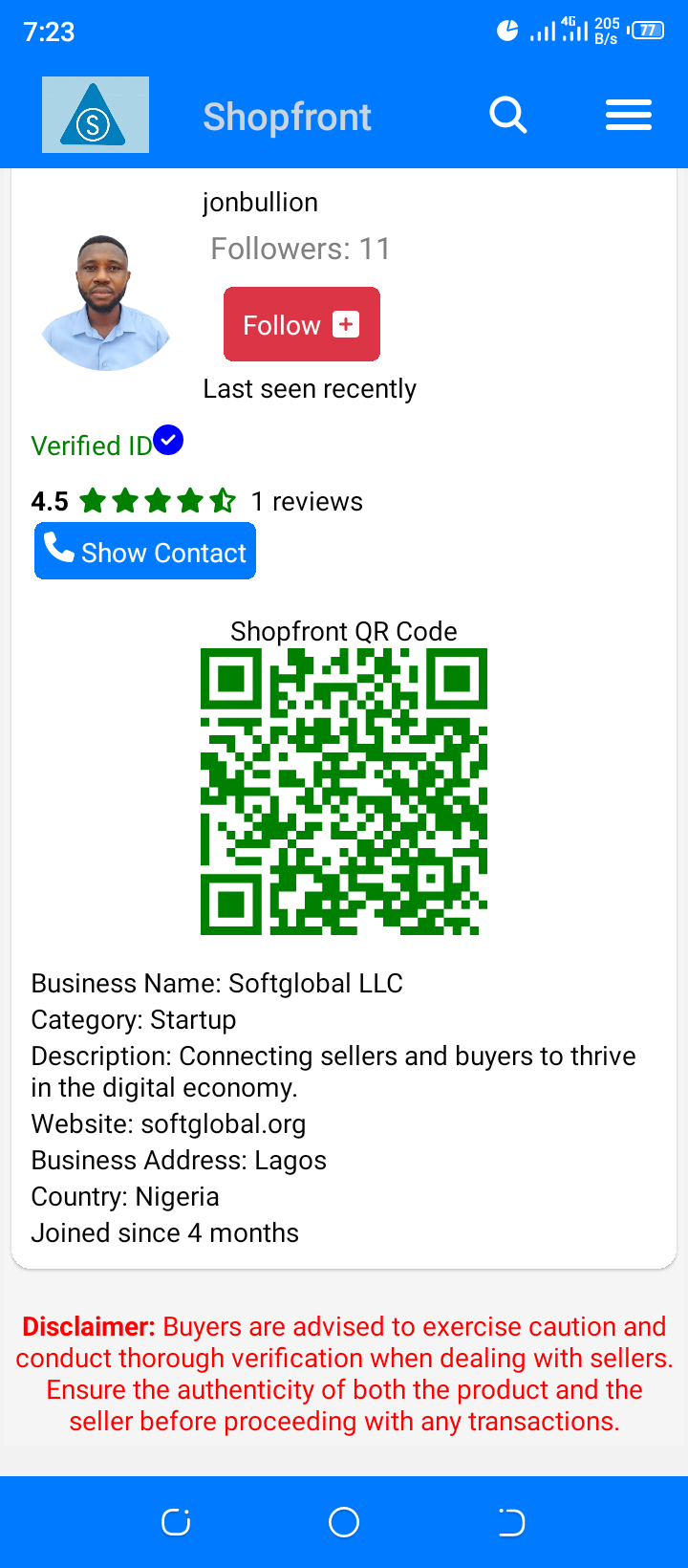Follow jonbullion's shopfront
The image size is (688, 1568).
coord(301,325)
